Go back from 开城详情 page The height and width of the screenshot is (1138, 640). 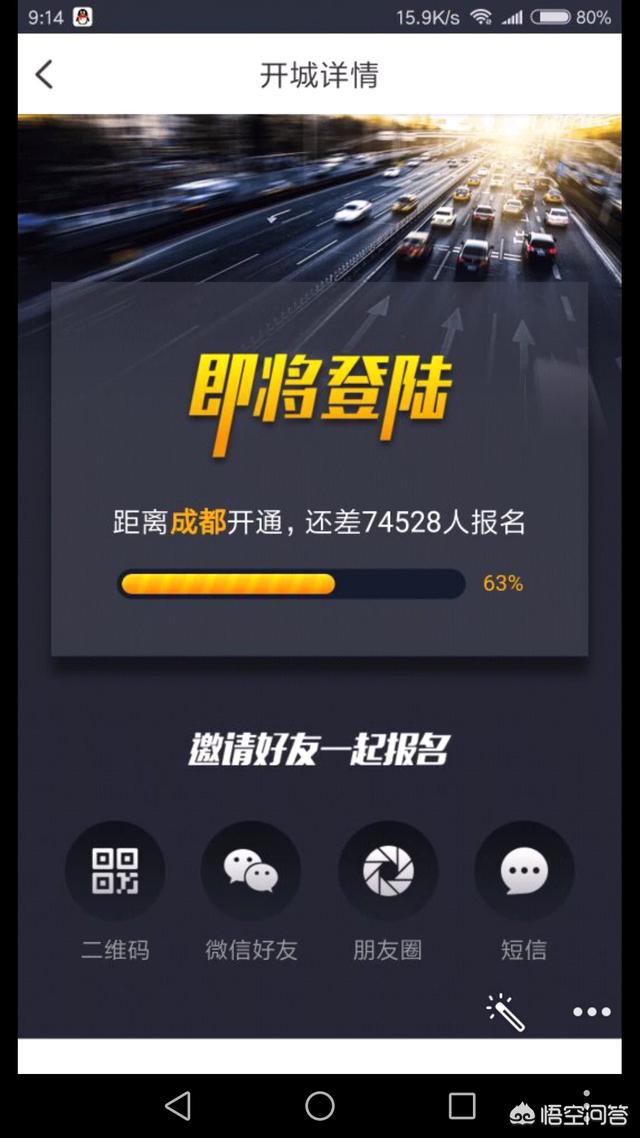[x=44, y=75]
